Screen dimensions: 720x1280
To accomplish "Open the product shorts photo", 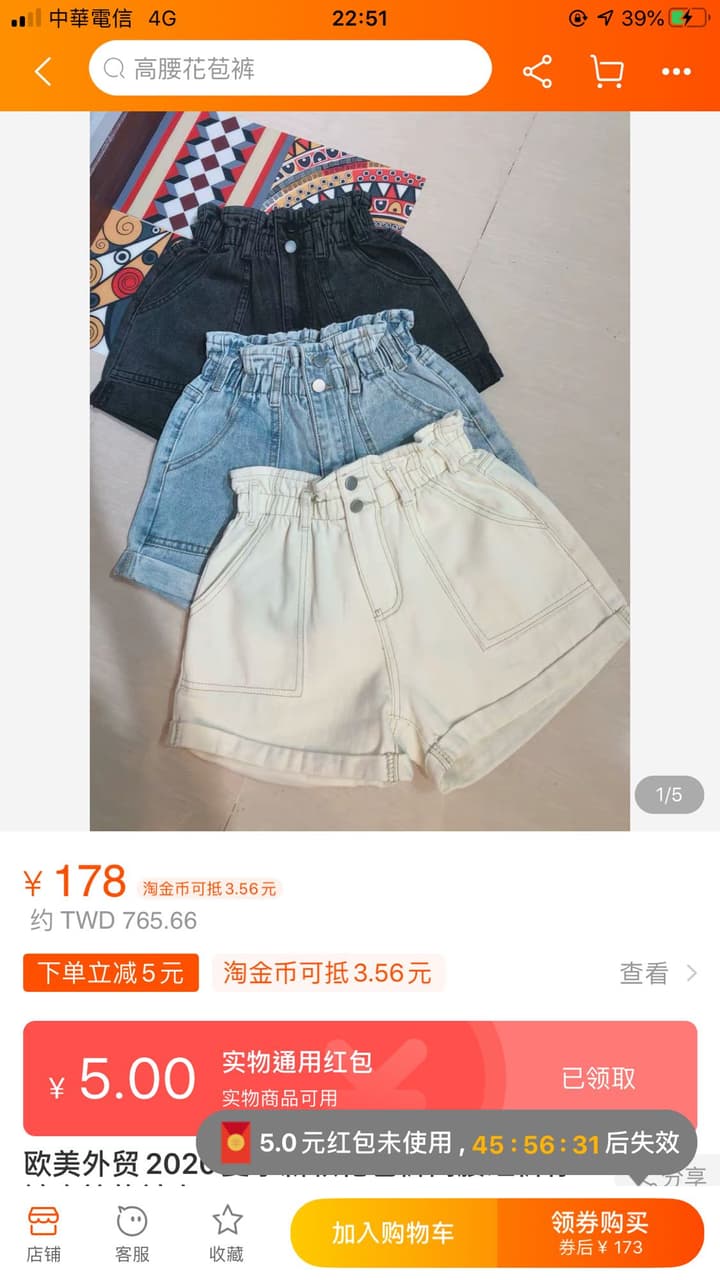I will [360, 470].
